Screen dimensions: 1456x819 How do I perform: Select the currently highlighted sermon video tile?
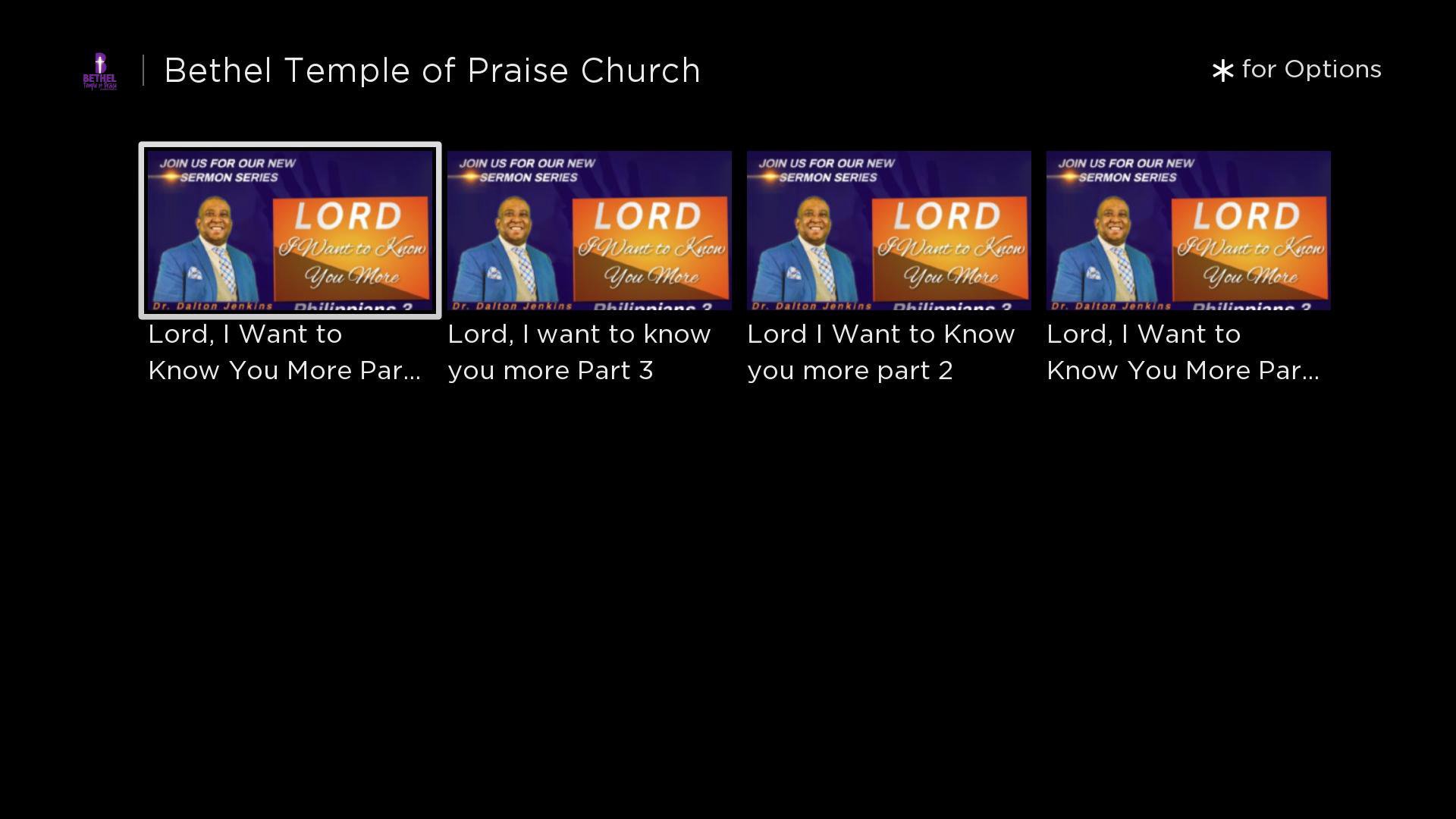coord(290,231)
